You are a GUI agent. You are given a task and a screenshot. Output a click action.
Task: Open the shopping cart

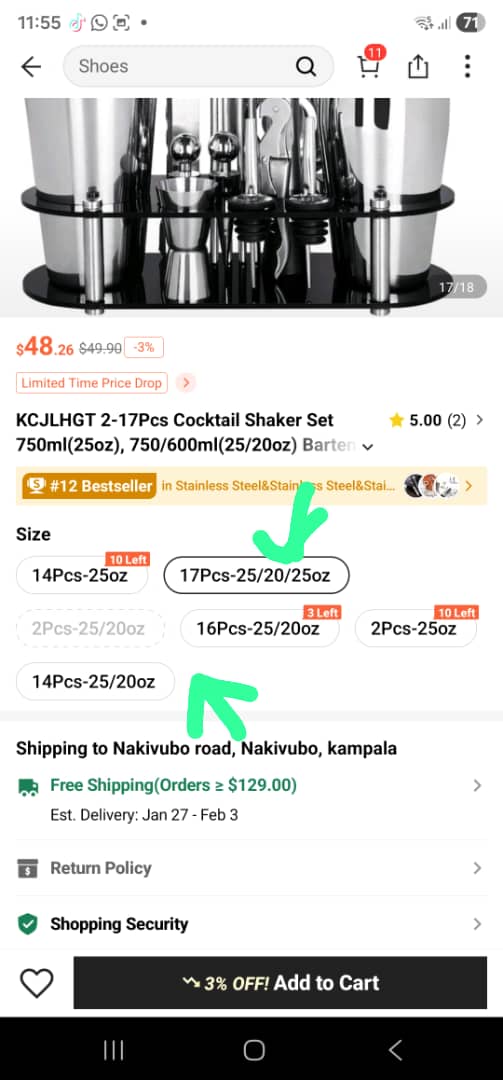tap(369, 63)
